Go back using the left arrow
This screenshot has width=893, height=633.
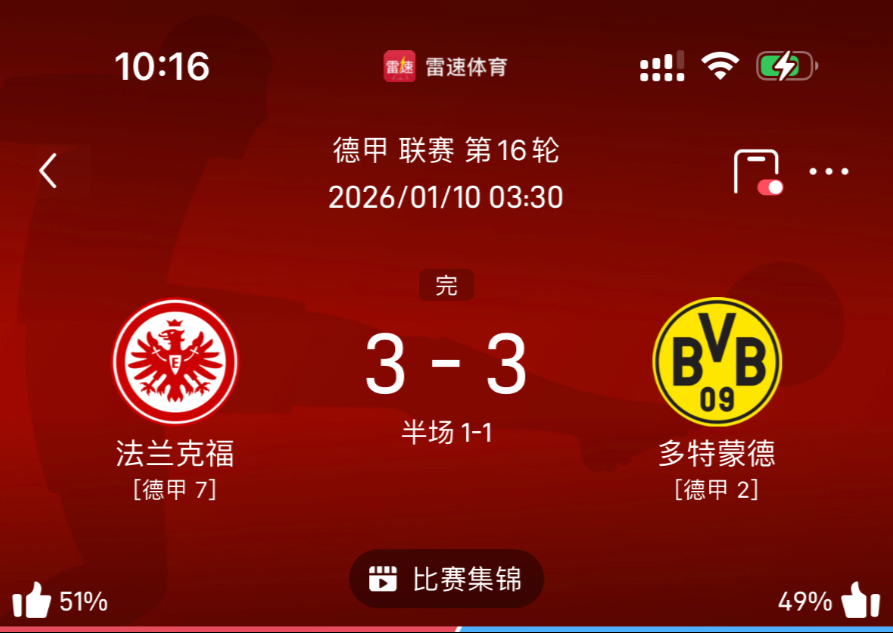click(x=48, y=171)
